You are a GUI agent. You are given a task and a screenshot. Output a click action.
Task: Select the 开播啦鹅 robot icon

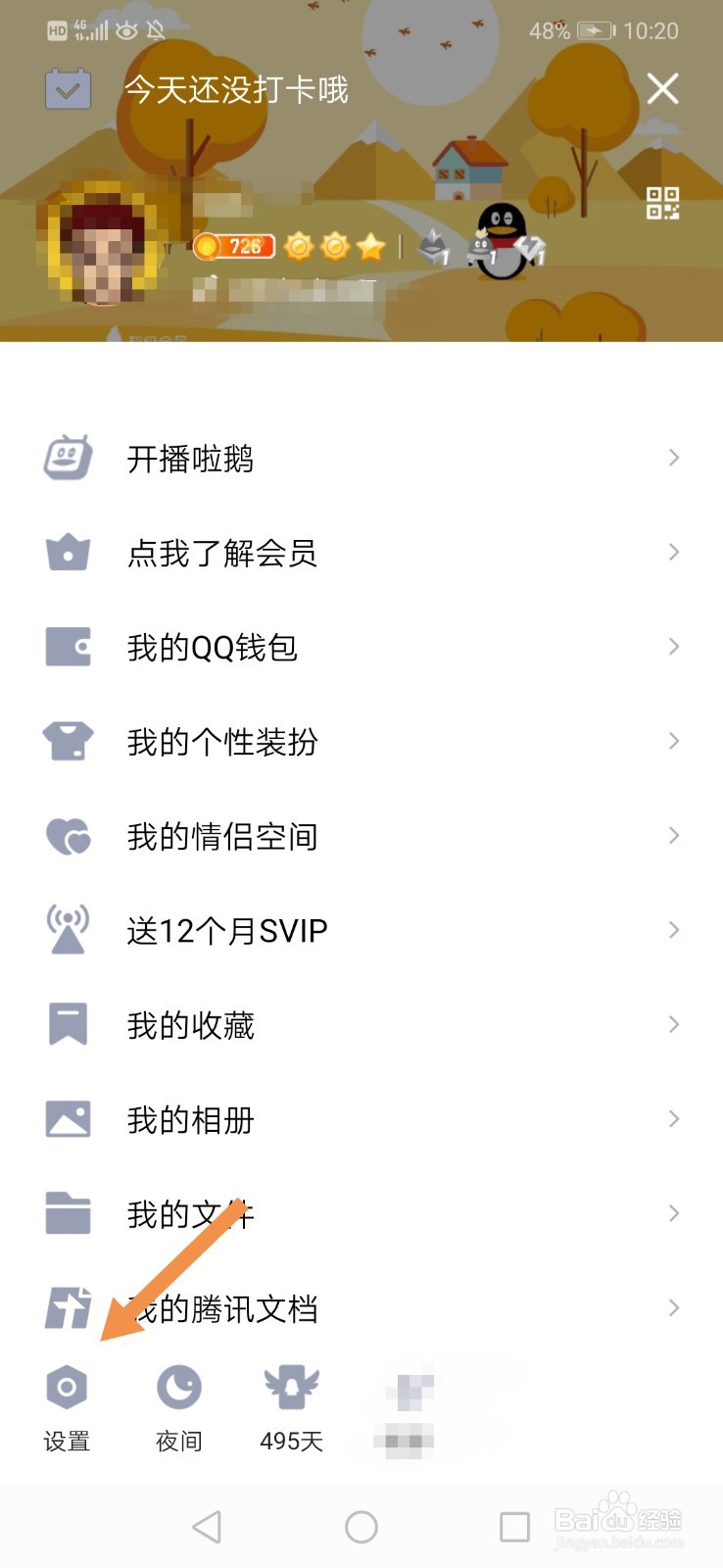tap(67, 457)
